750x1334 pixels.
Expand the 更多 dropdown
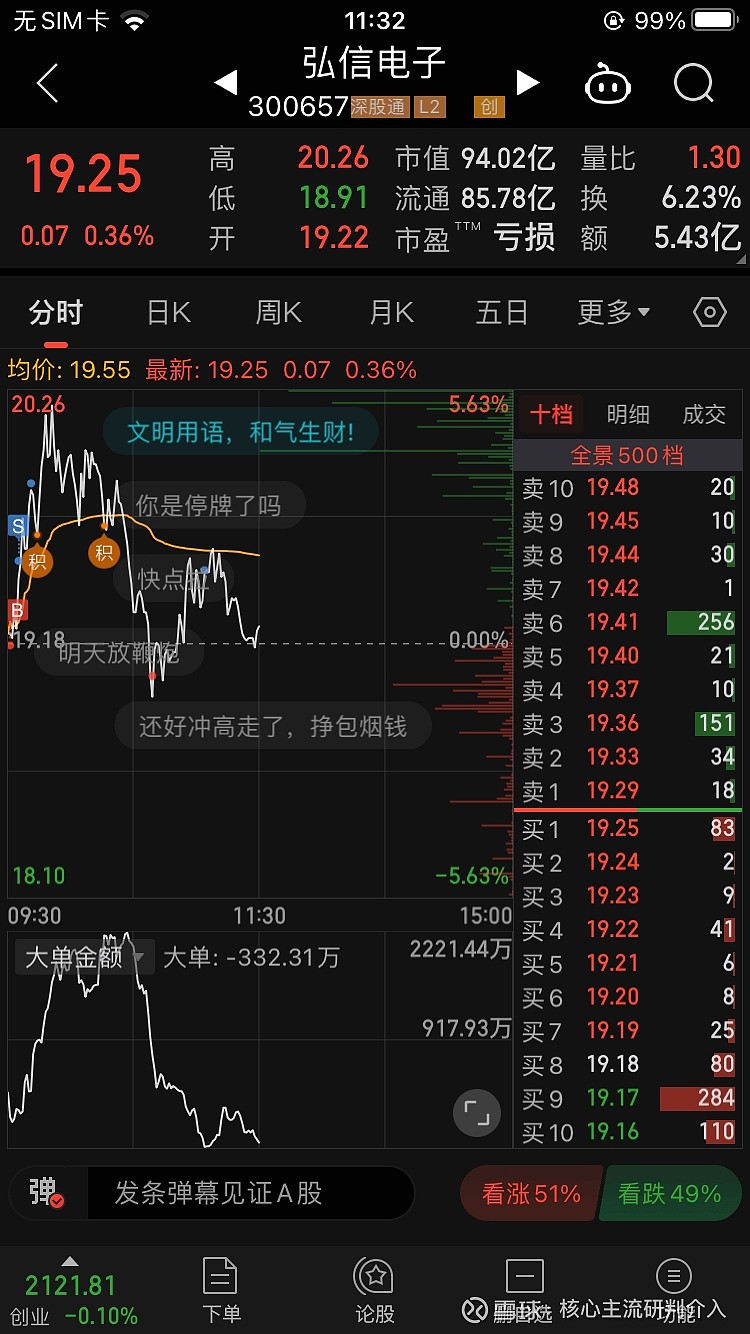(613, 313)
